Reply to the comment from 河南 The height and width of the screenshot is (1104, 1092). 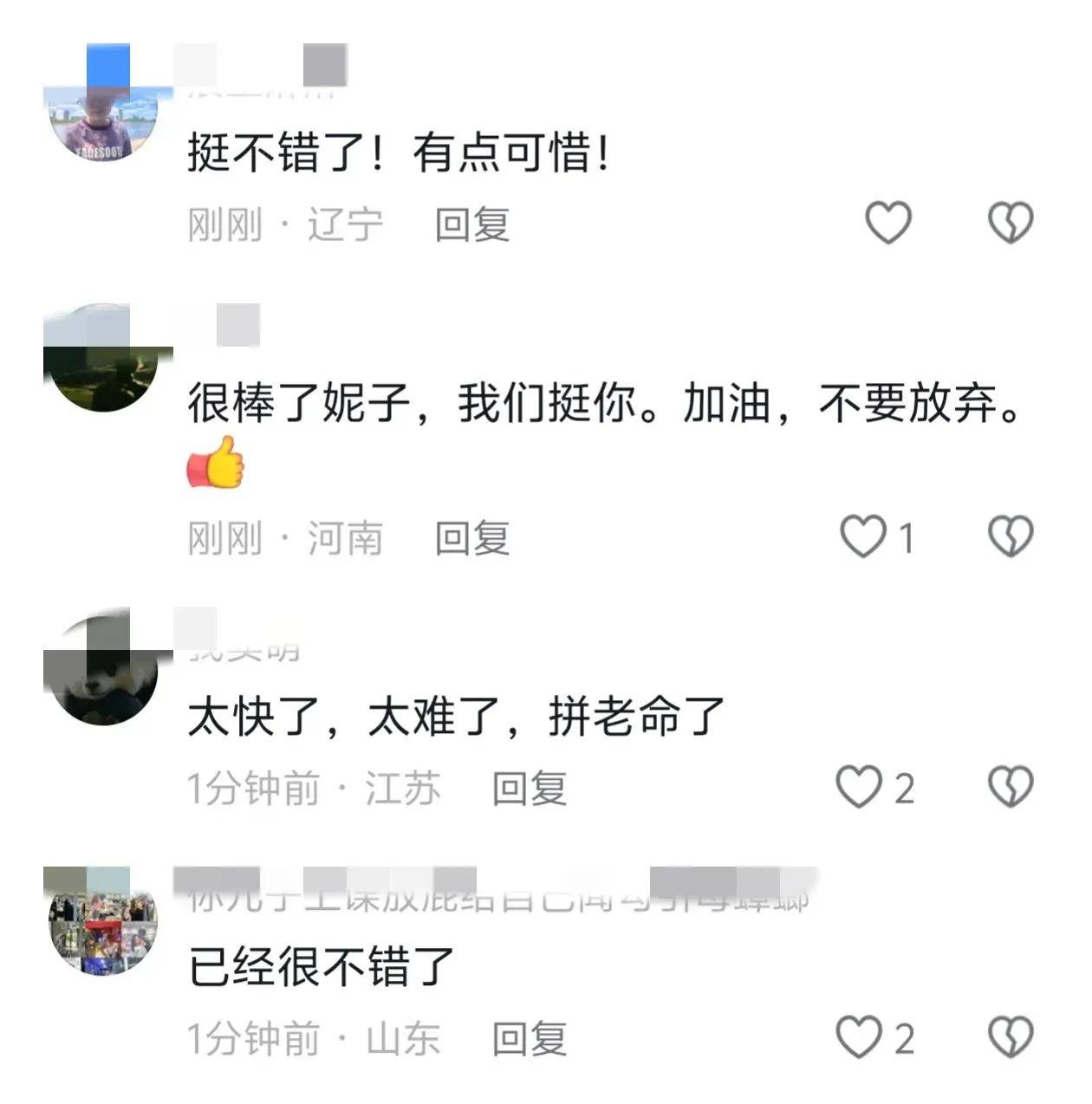[471, 538]
